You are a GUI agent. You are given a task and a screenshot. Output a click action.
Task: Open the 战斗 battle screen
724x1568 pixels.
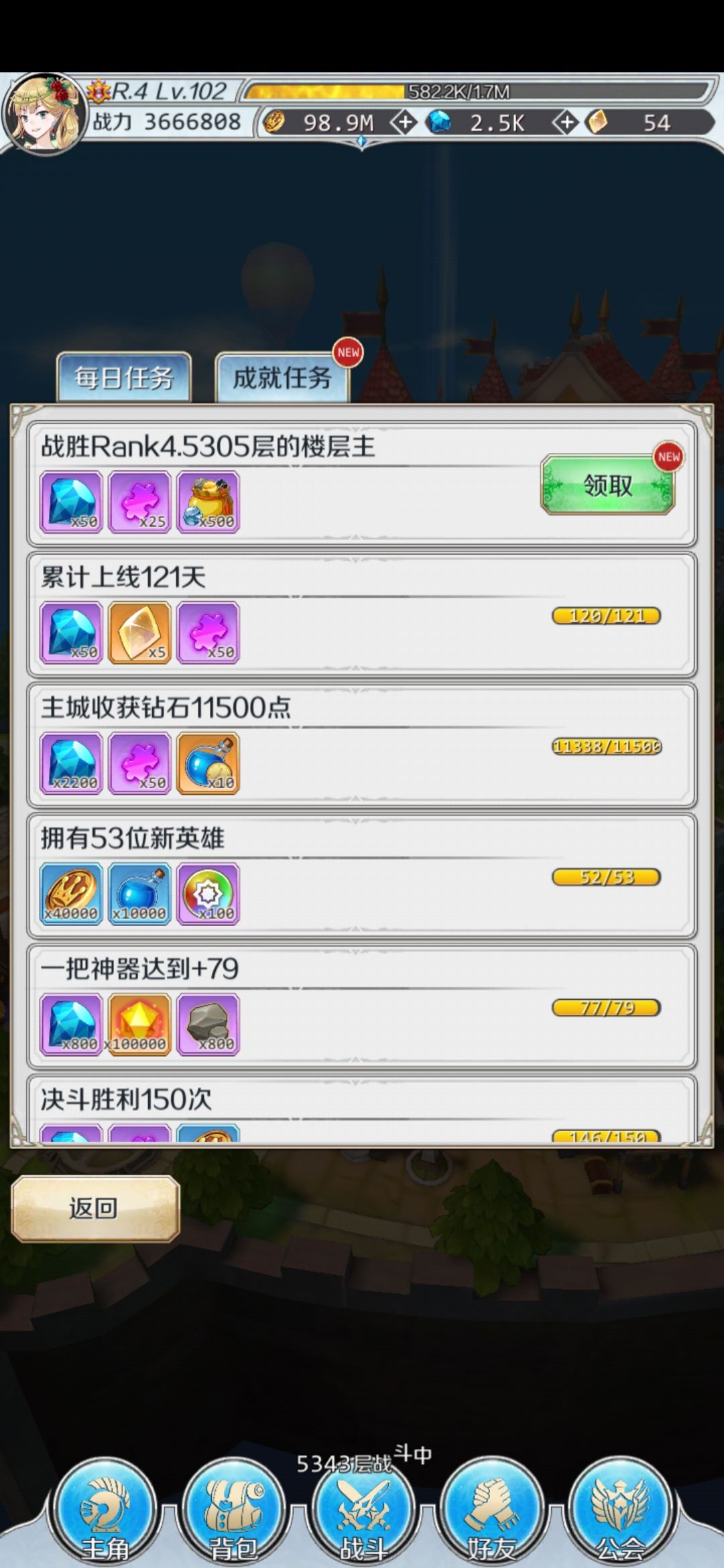click(x=363, y=1511)
